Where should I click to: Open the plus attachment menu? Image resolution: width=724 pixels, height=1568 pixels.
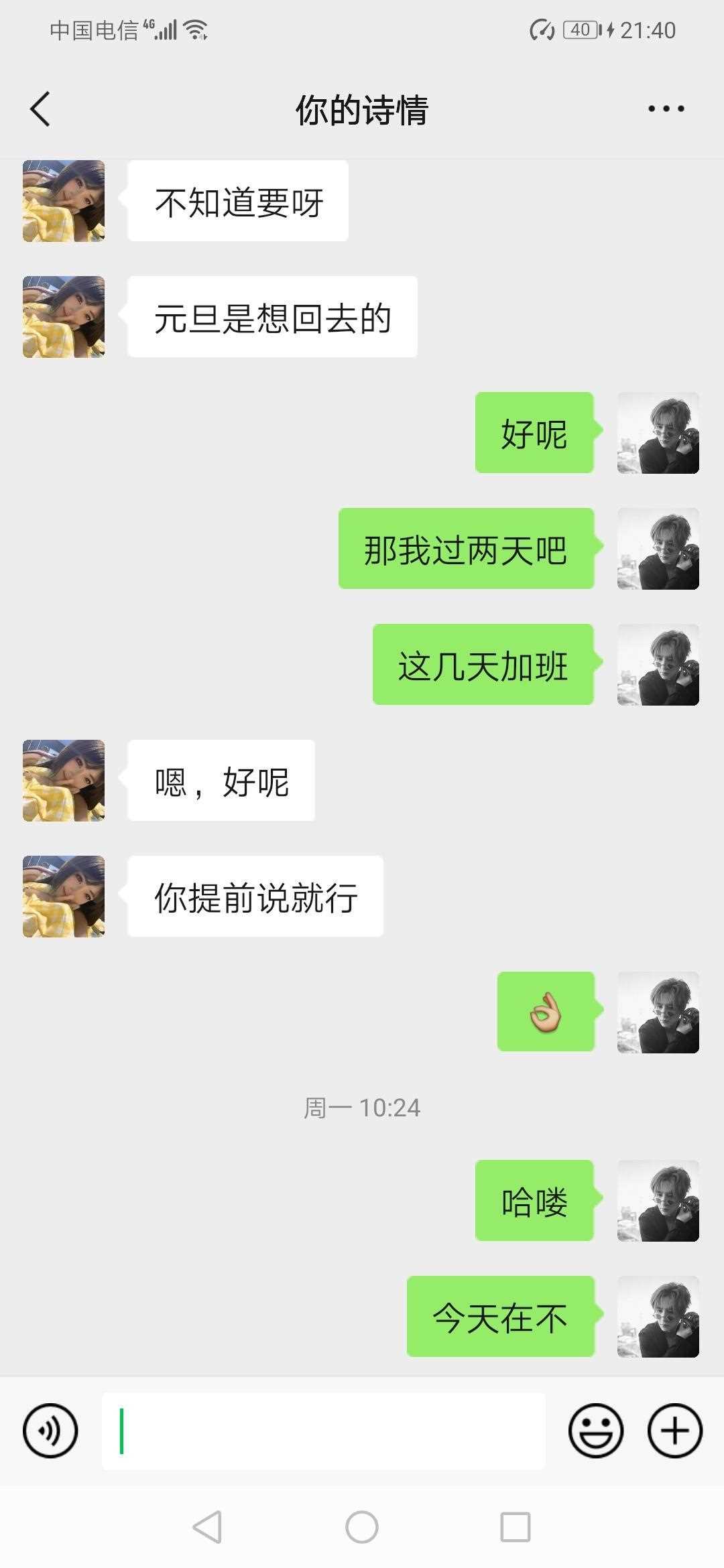pos(674,1431)
